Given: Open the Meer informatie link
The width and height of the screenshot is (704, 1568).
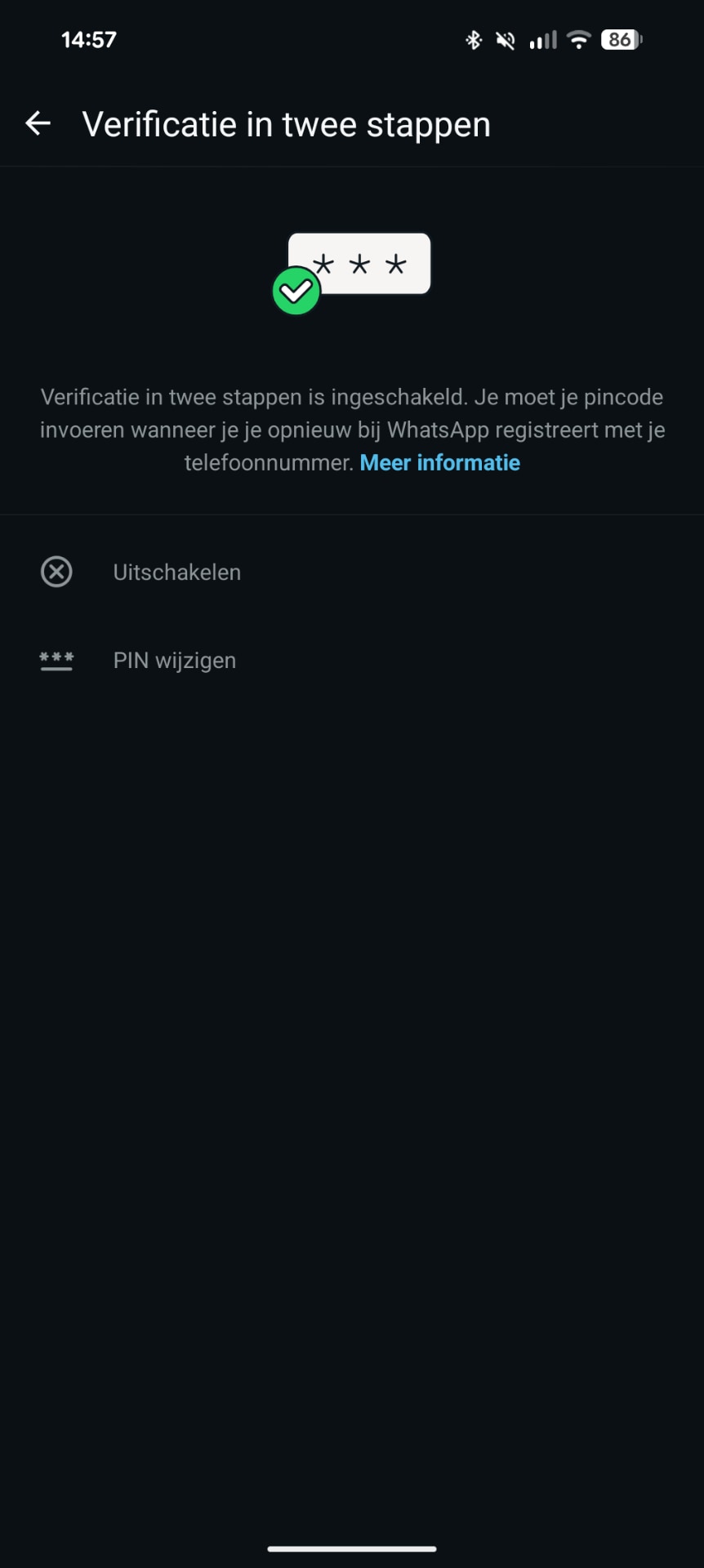Looking at the screenshot, I should click(439, 462).
